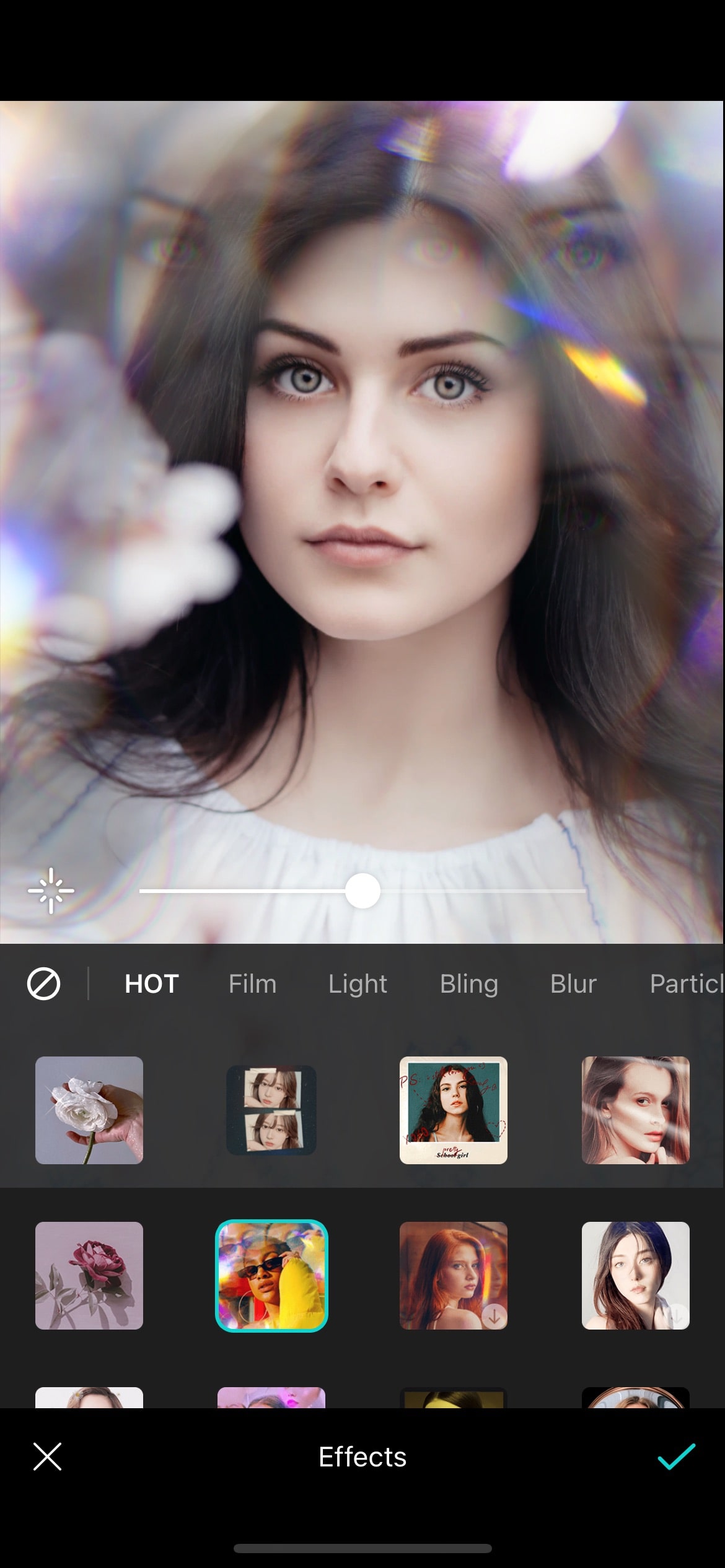
Task: Select the HOT effects tab
Action: pyautogui.click(x=152, y=983)
